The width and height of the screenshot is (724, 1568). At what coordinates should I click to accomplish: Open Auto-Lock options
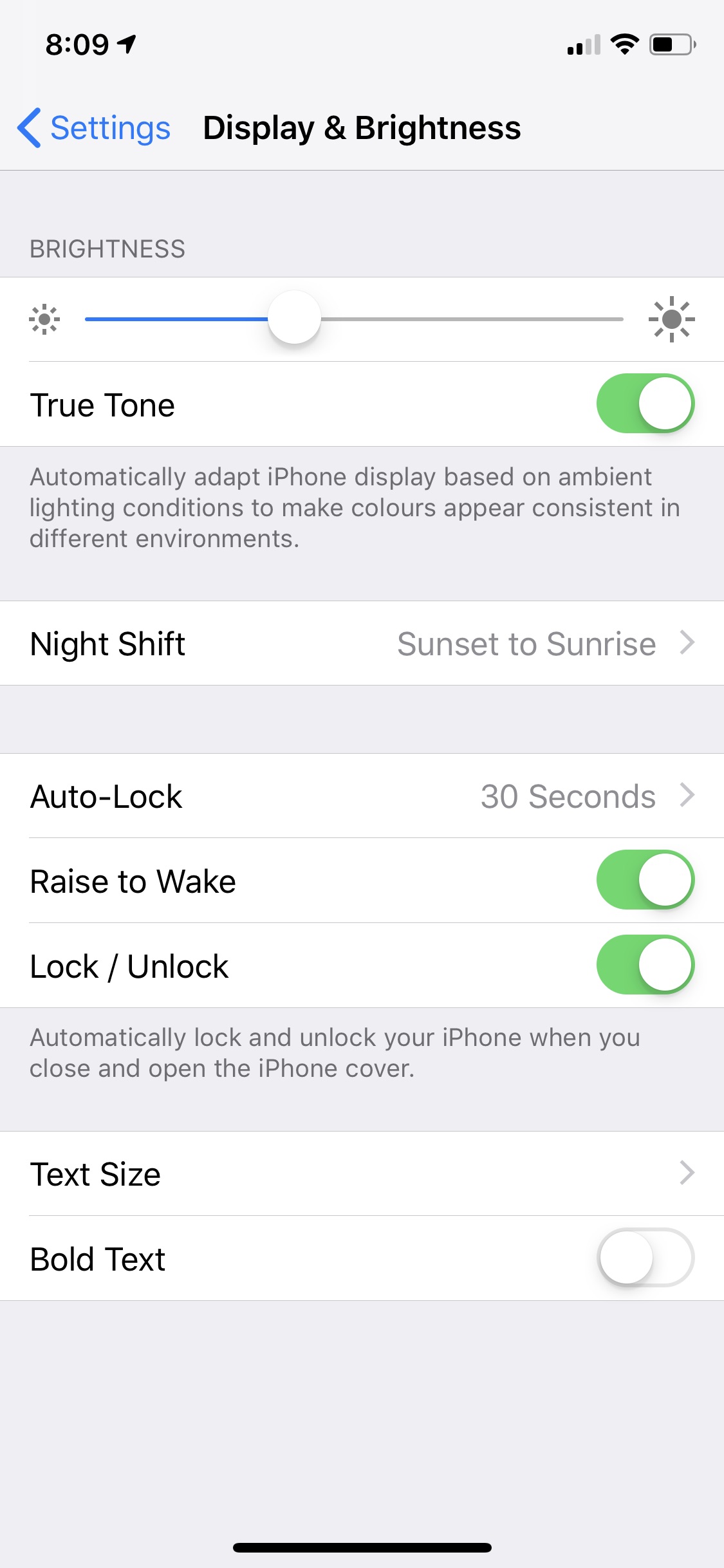coord(362,796)
